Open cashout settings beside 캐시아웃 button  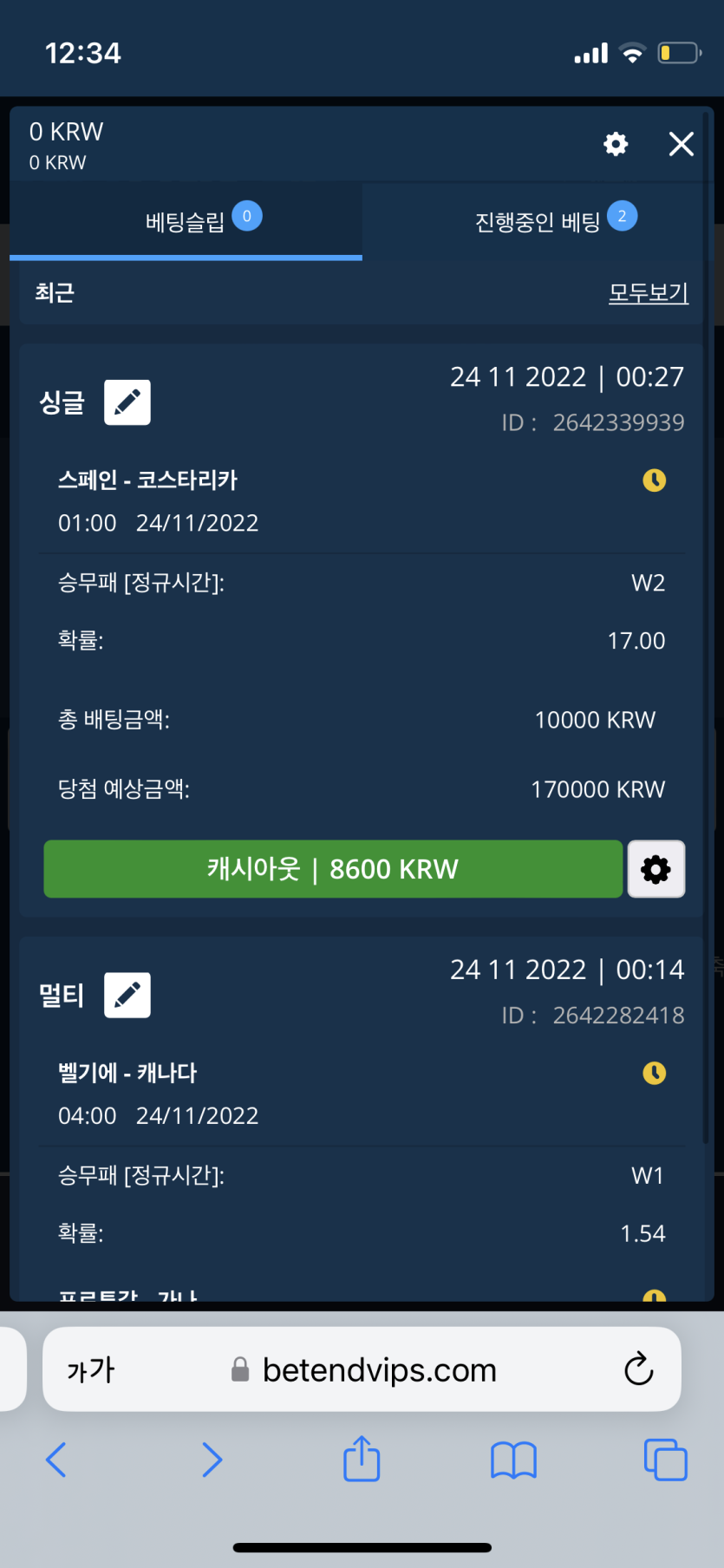(x=656, y=869)
